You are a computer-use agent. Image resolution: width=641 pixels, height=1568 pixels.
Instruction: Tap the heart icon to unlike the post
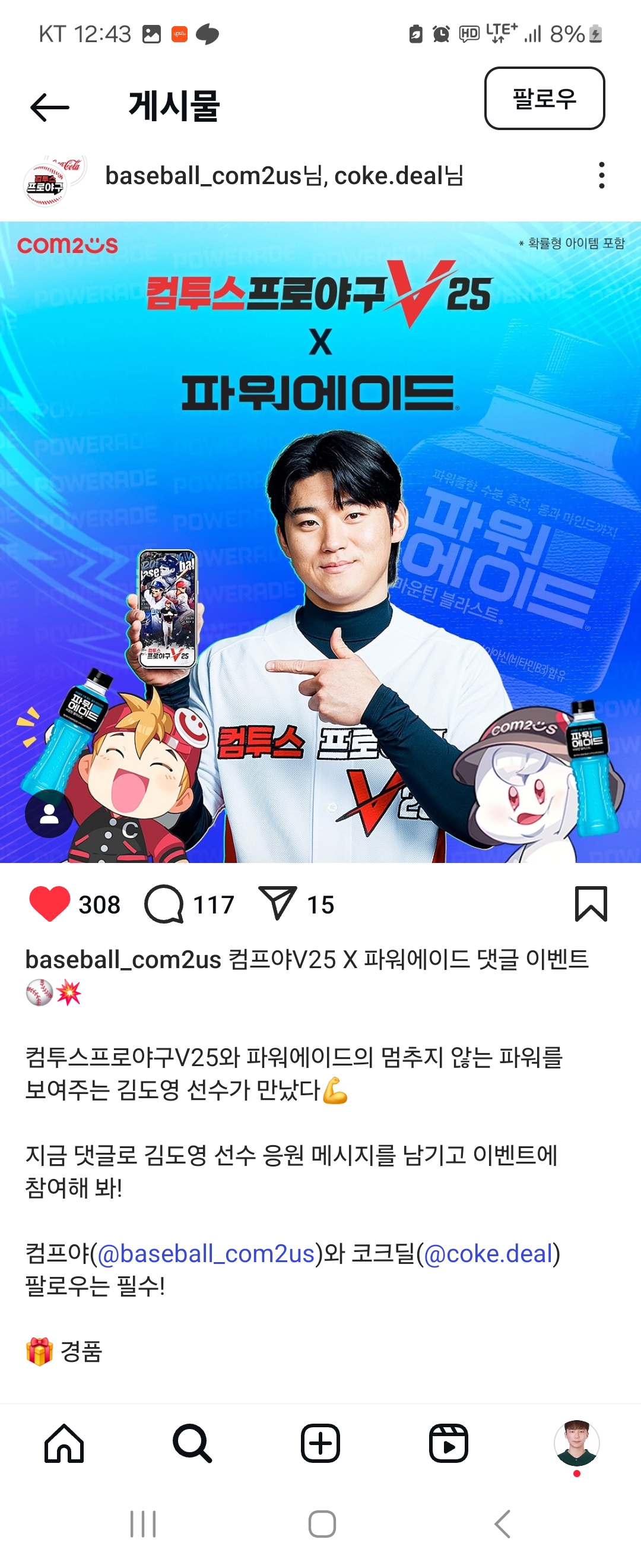tap(49, 904)
